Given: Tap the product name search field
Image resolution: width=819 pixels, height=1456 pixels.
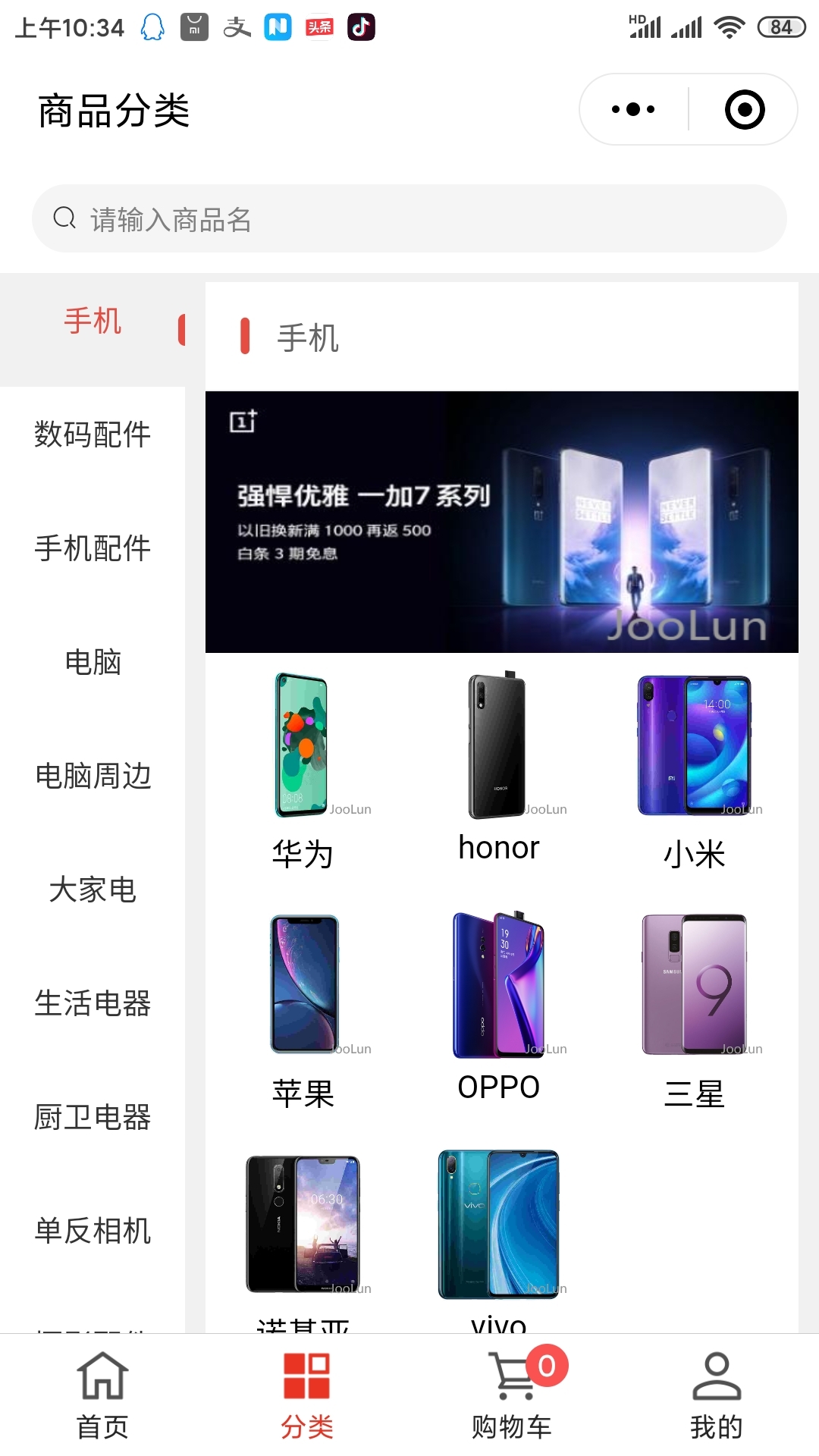Looking at the screenshot, I should 409,218.
